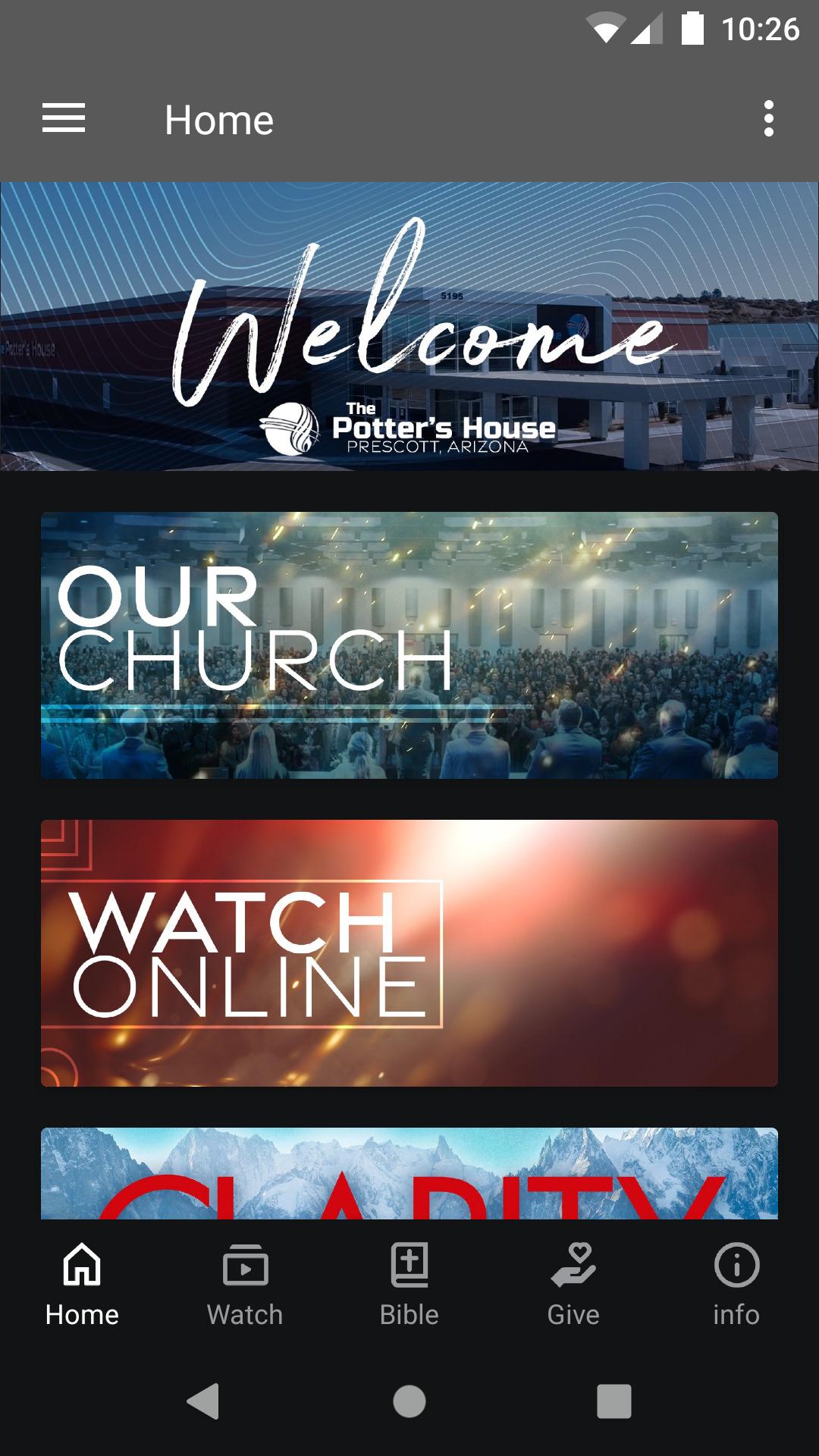The image size is (819, 1456).
Task: Open the Clarity mountain card
Action: point(409,1173)
